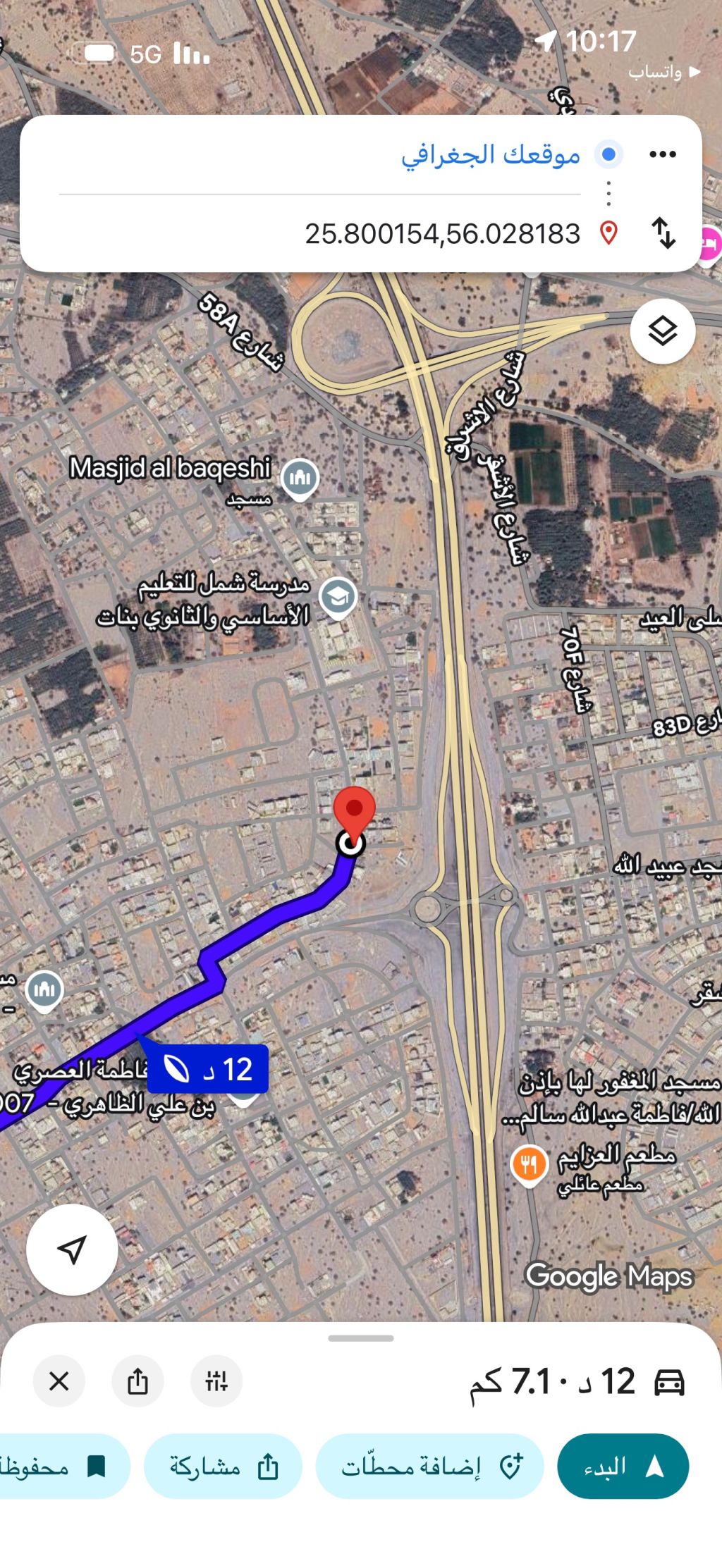
Task: Edit the starting point field موقعك الجغرافي
Action: 491,154
